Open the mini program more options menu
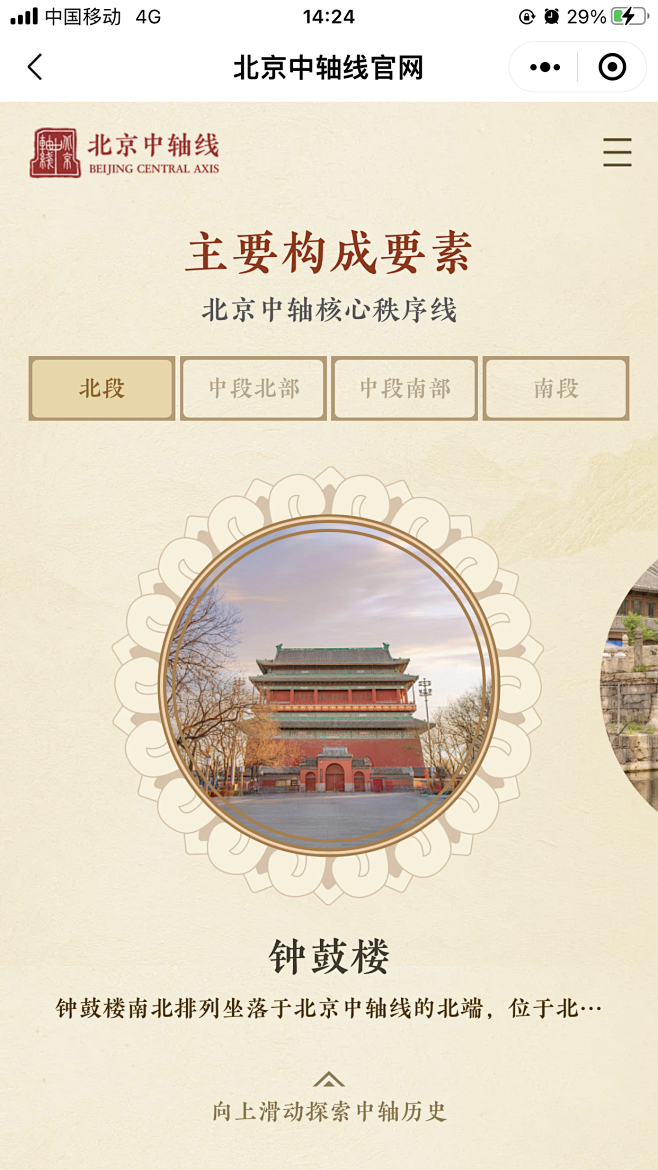This screenshot has height=1170, width=658. point(545,67)
